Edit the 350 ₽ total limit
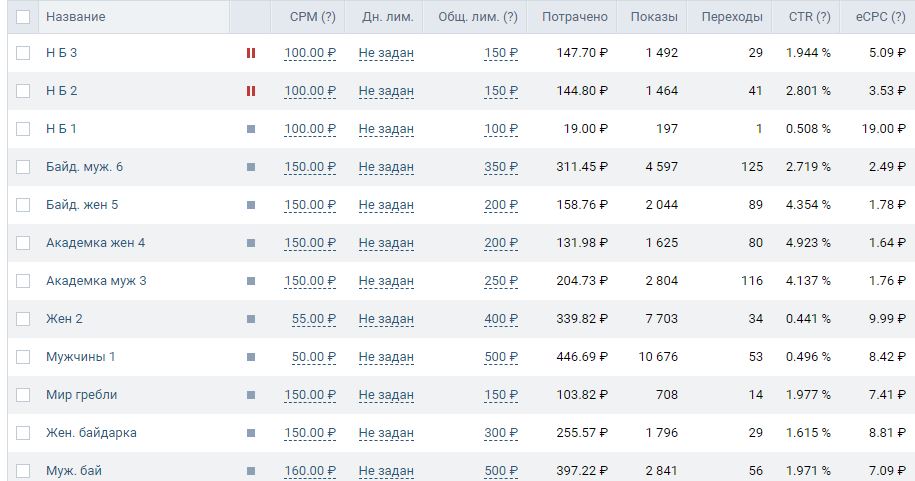 tap(501, 167)
